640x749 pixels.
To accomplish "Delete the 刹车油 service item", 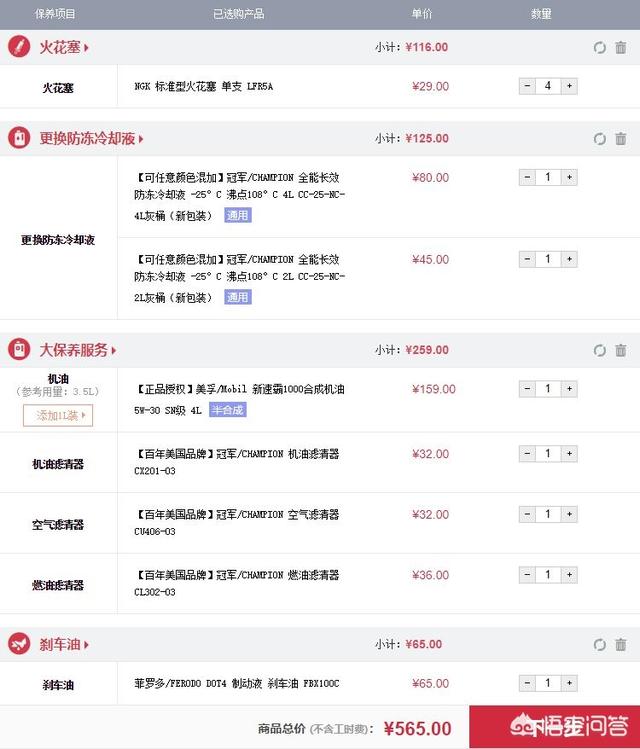I will click(621, 644).
